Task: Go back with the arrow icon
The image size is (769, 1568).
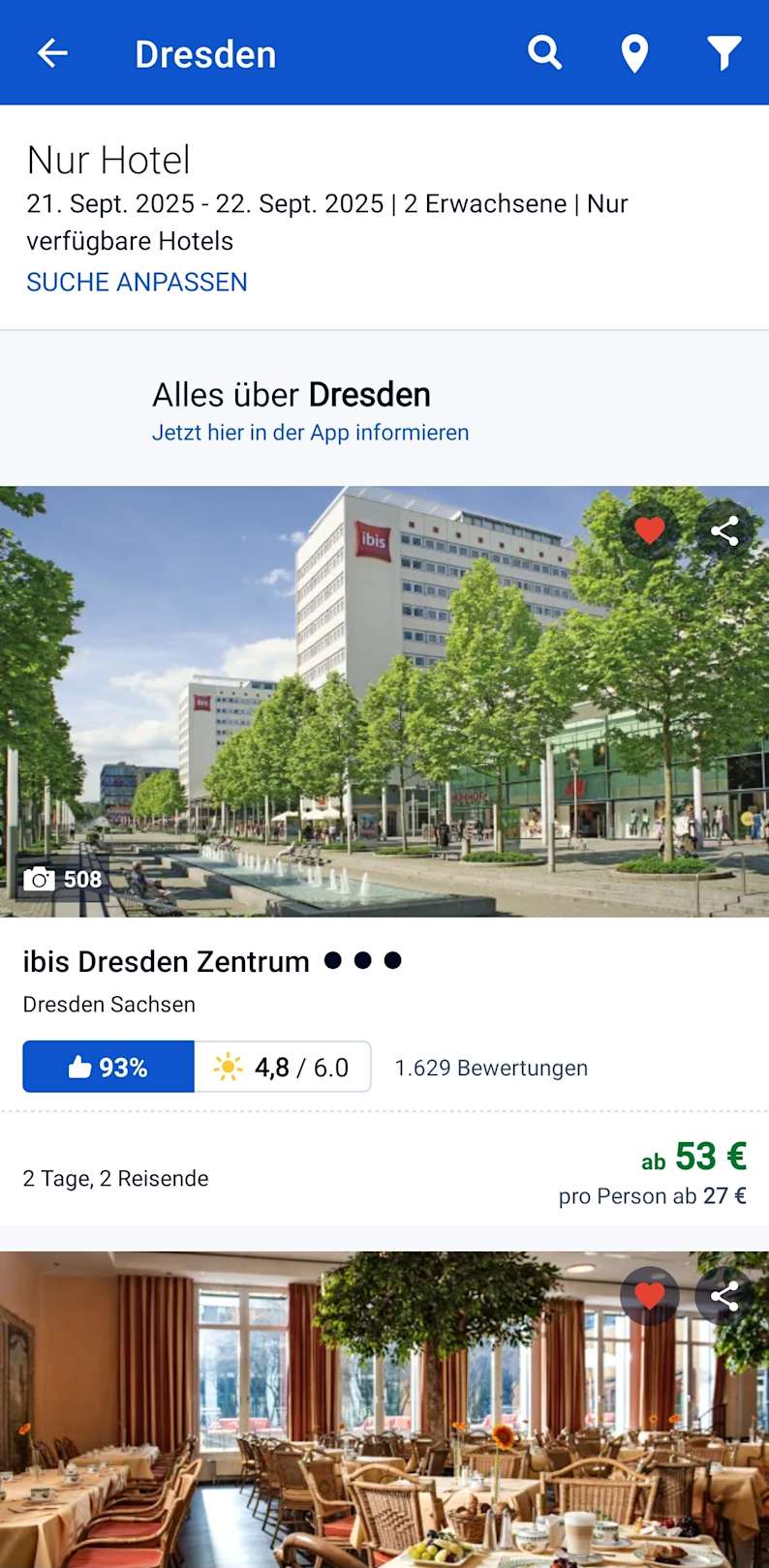Action: [x=52, y=53]
